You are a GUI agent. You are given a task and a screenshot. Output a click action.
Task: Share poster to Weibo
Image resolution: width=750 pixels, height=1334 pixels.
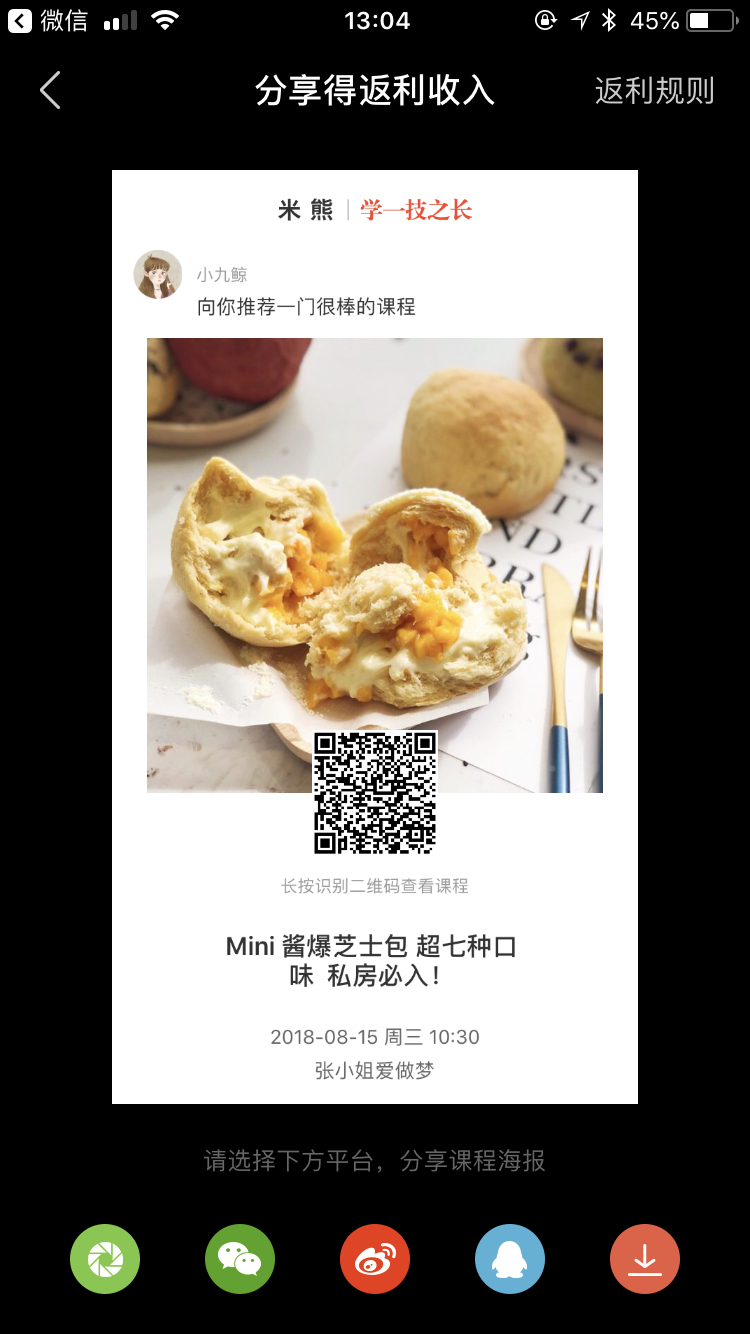[x=375, y=1259]
